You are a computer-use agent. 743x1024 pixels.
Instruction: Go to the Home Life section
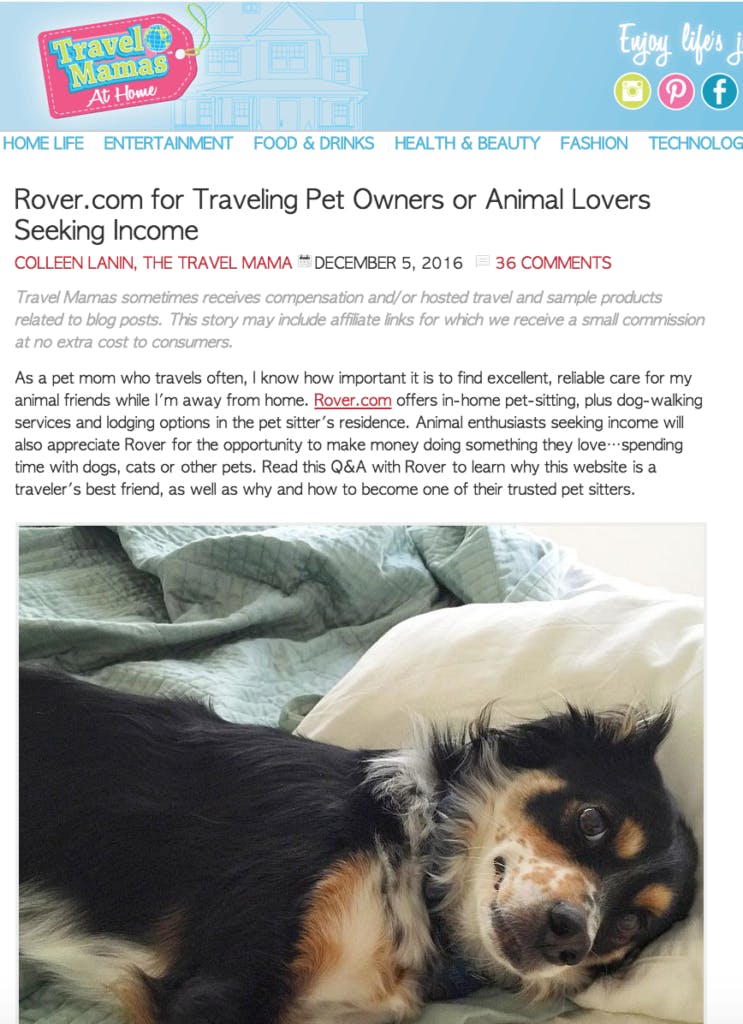click(43, 143)
